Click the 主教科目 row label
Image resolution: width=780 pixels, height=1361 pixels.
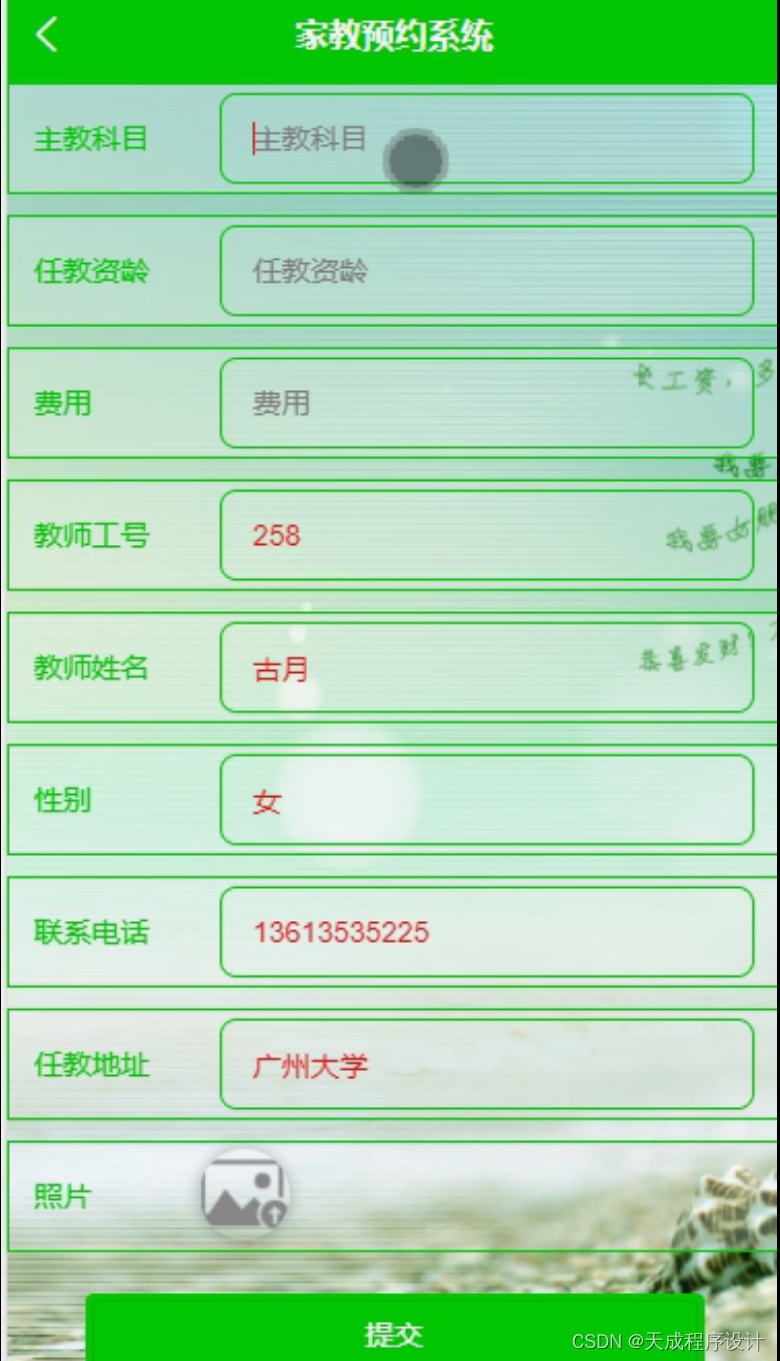[90, 139]
